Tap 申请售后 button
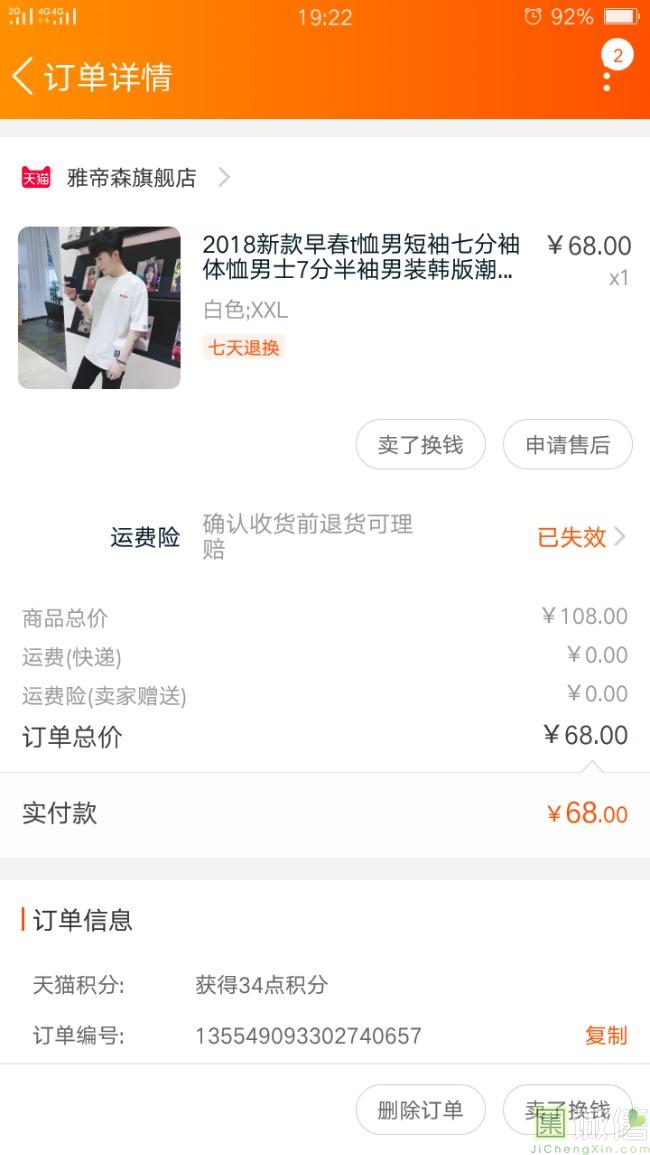This screenshot has height=1155, width=650. pyautogui.click(x=567, y=444)
